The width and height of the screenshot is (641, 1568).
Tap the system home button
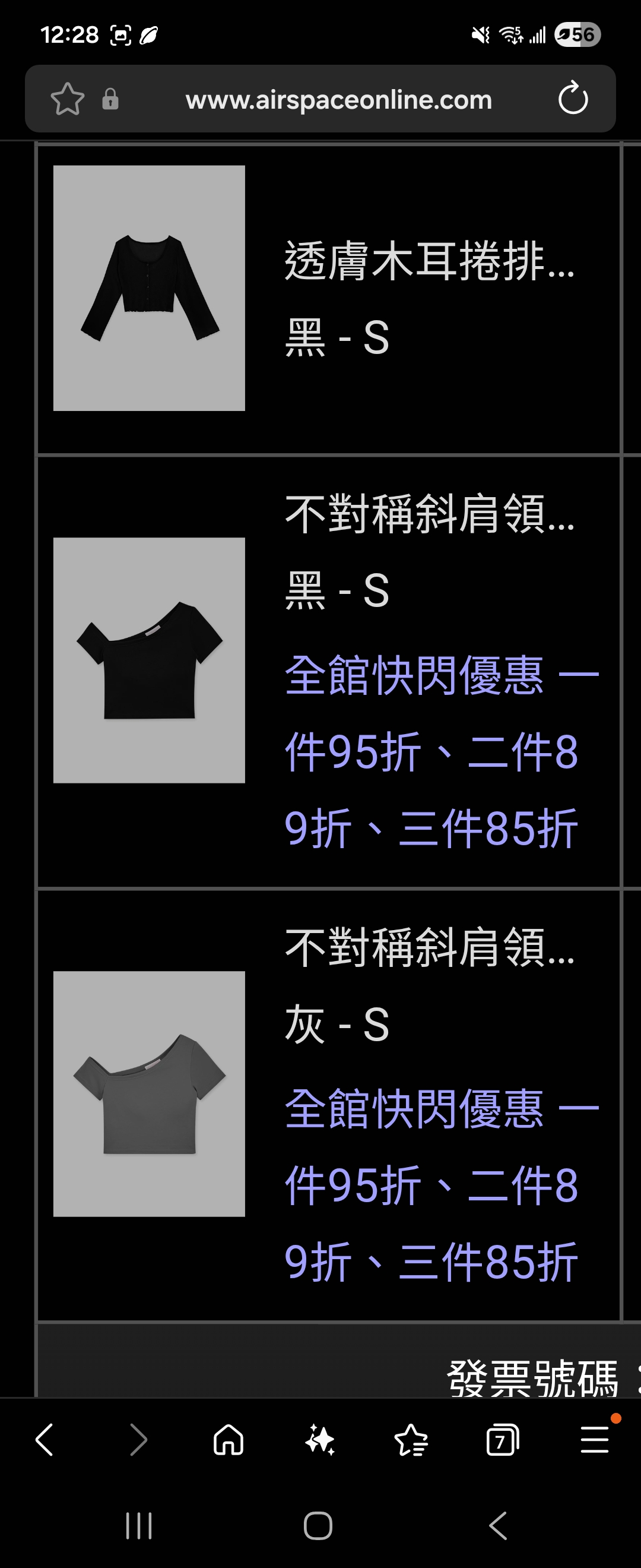pyautogui.click(x=318, y=1525)
